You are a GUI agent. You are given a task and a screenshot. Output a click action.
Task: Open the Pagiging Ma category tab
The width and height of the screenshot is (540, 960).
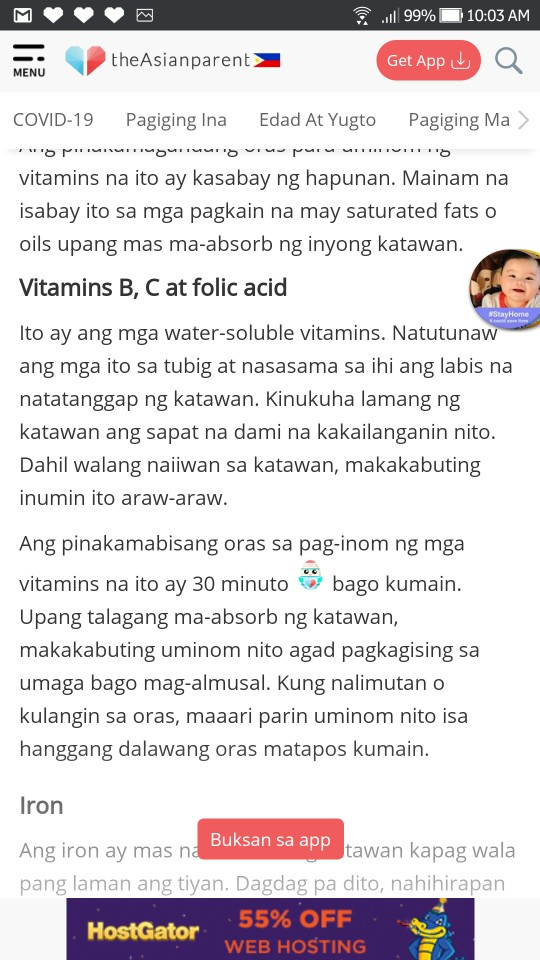click(459, 120)
